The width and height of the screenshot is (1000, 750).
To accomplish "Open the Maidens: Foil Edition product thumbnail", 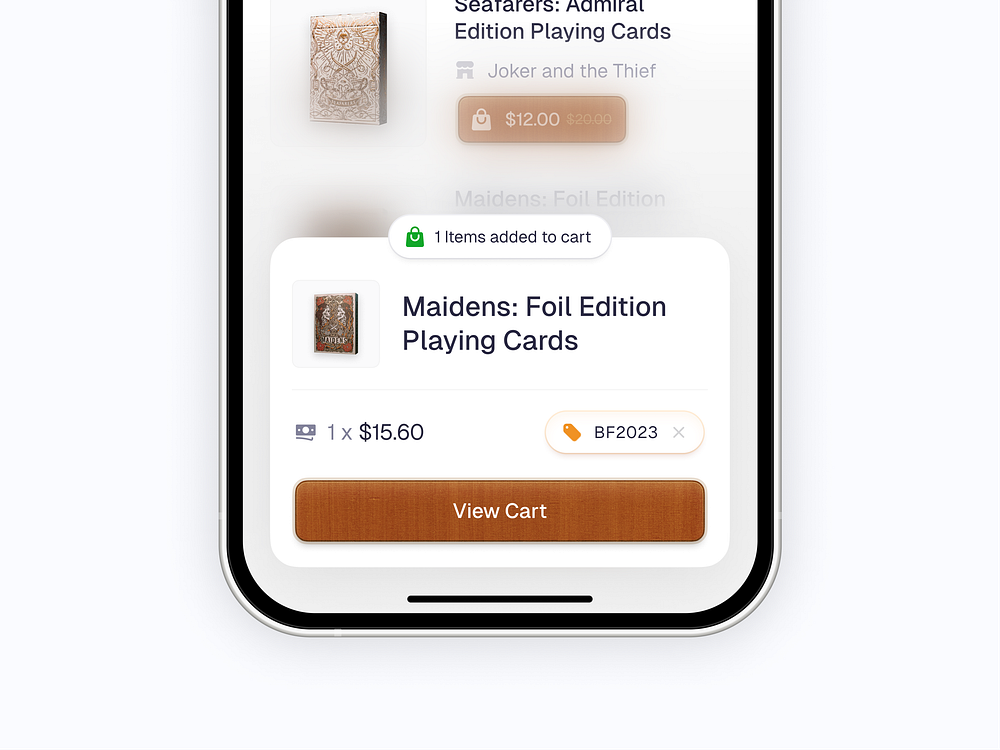I will coord(336,324).
